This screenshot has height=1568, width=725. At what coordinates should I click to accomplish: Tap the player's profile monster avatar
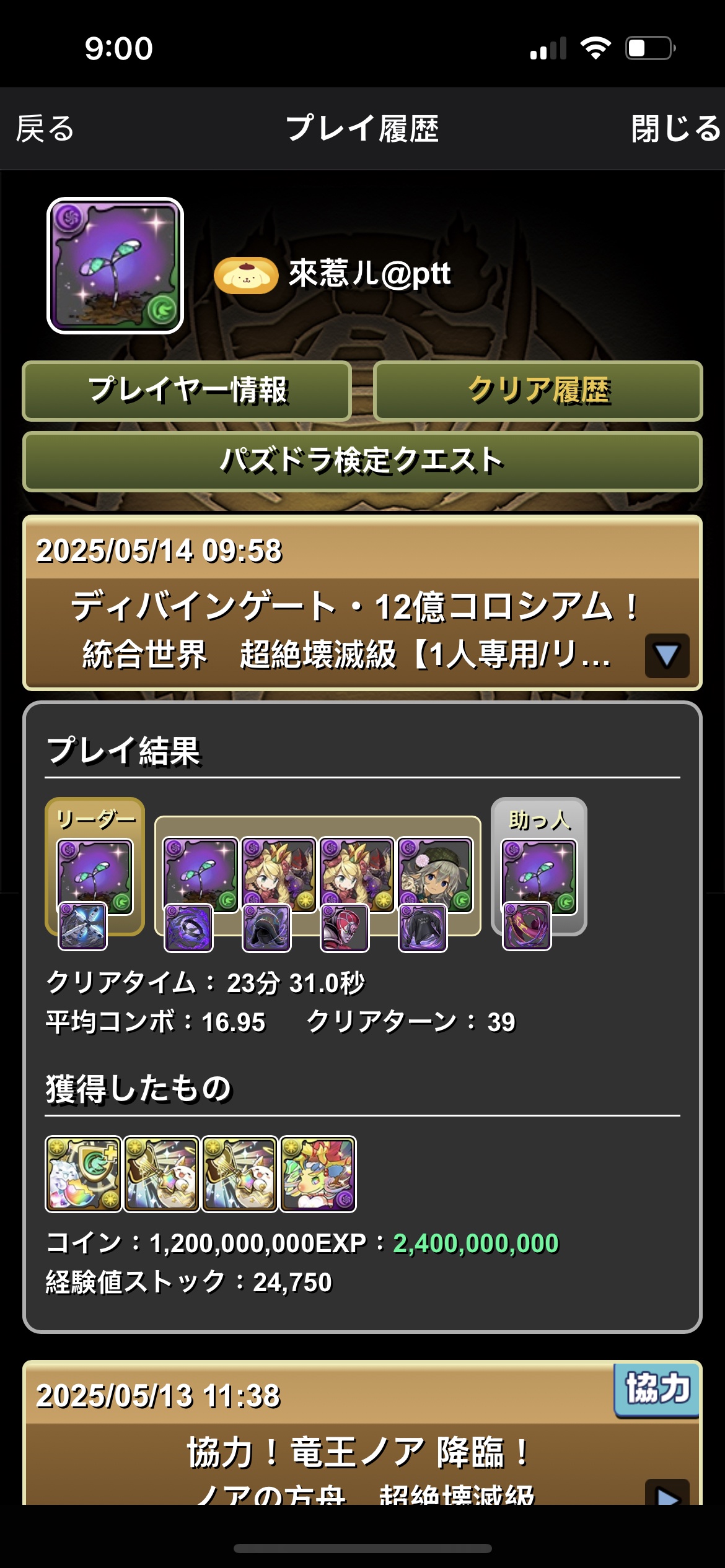115,266
